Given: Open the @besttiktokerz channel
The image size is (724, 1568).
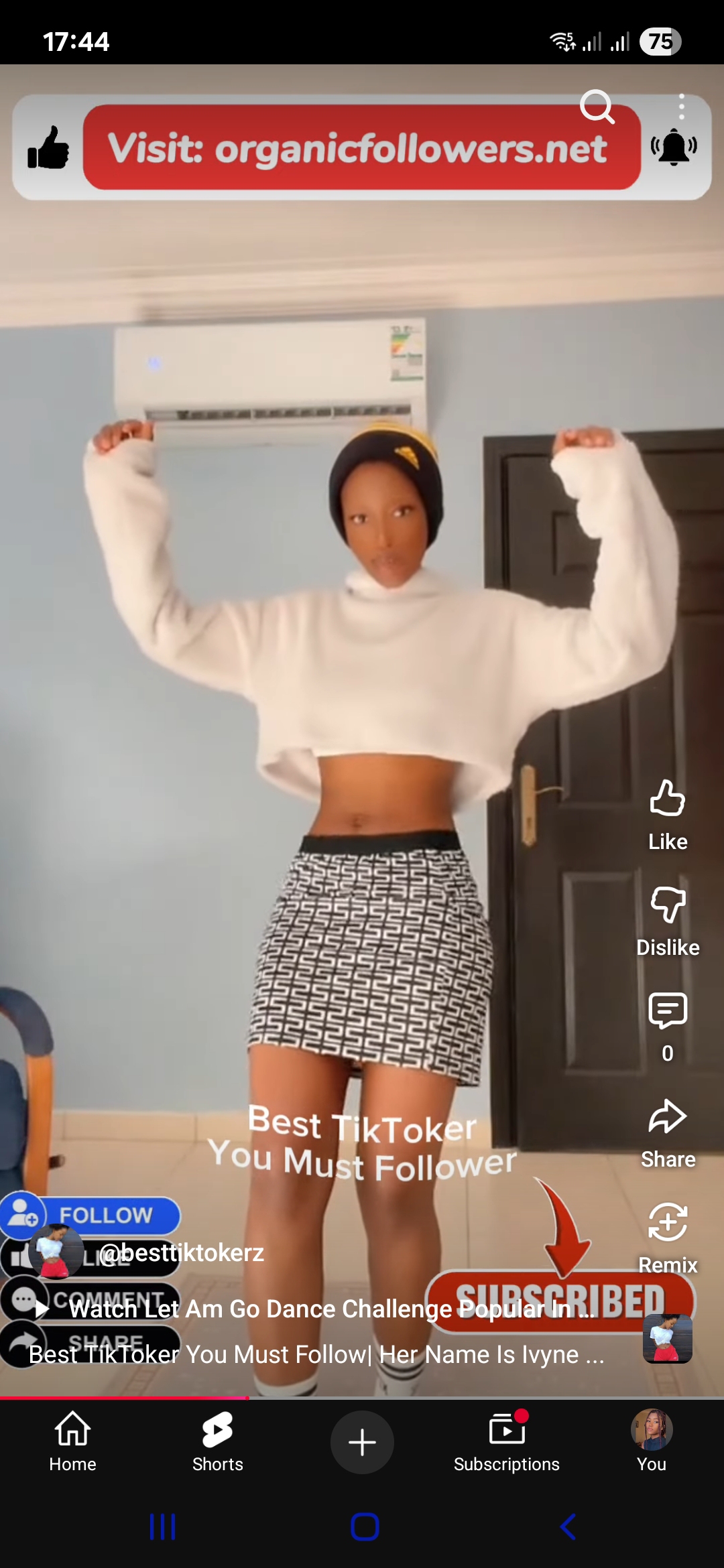Looking at the screenshot, I should point(181,1252).
